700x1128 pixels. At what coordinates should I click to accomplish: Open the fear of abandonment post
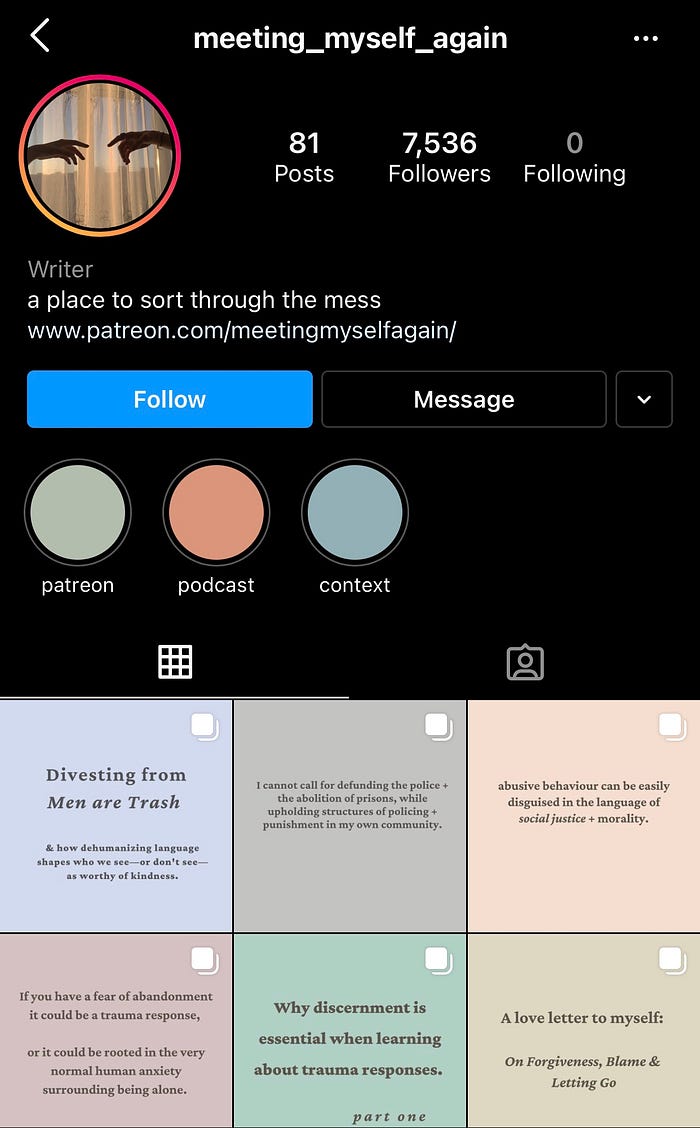click(x=116, y=1030)
